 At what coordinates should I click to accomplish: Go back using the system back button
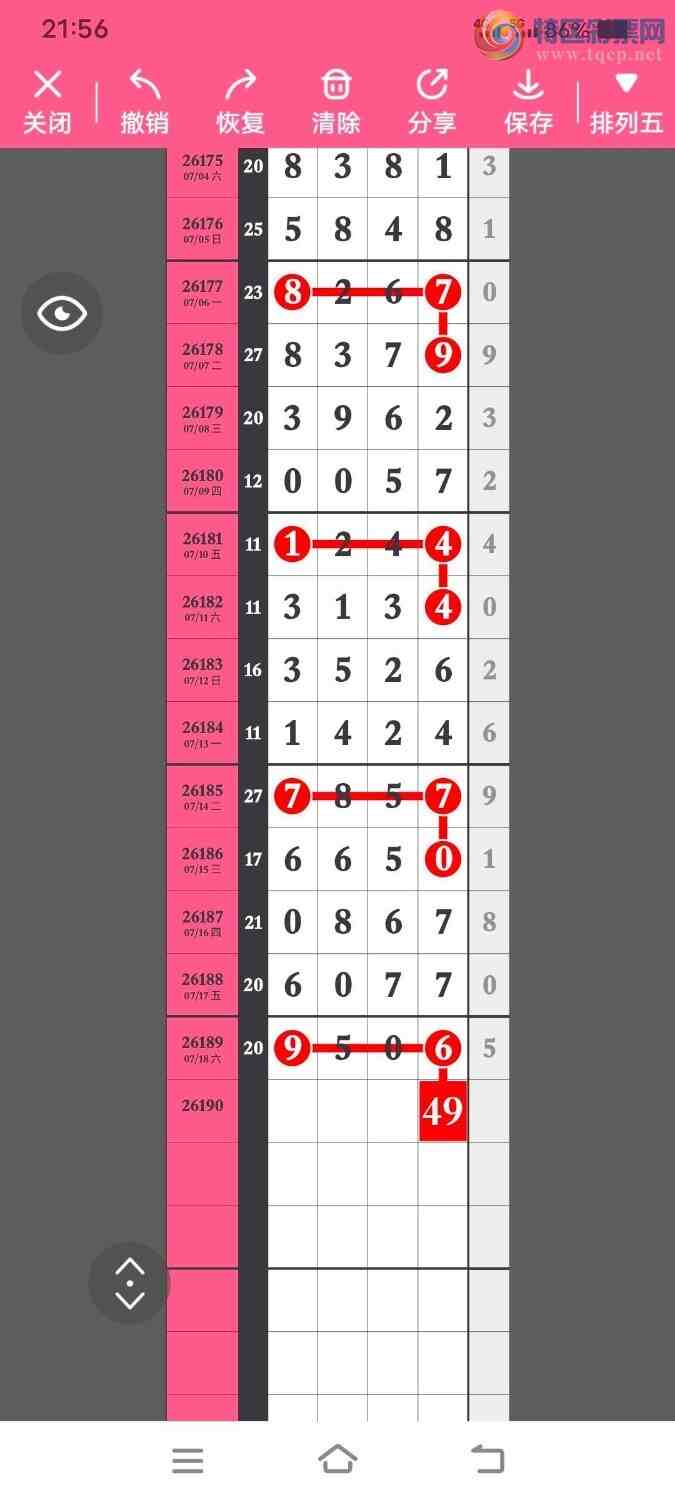488,1460
